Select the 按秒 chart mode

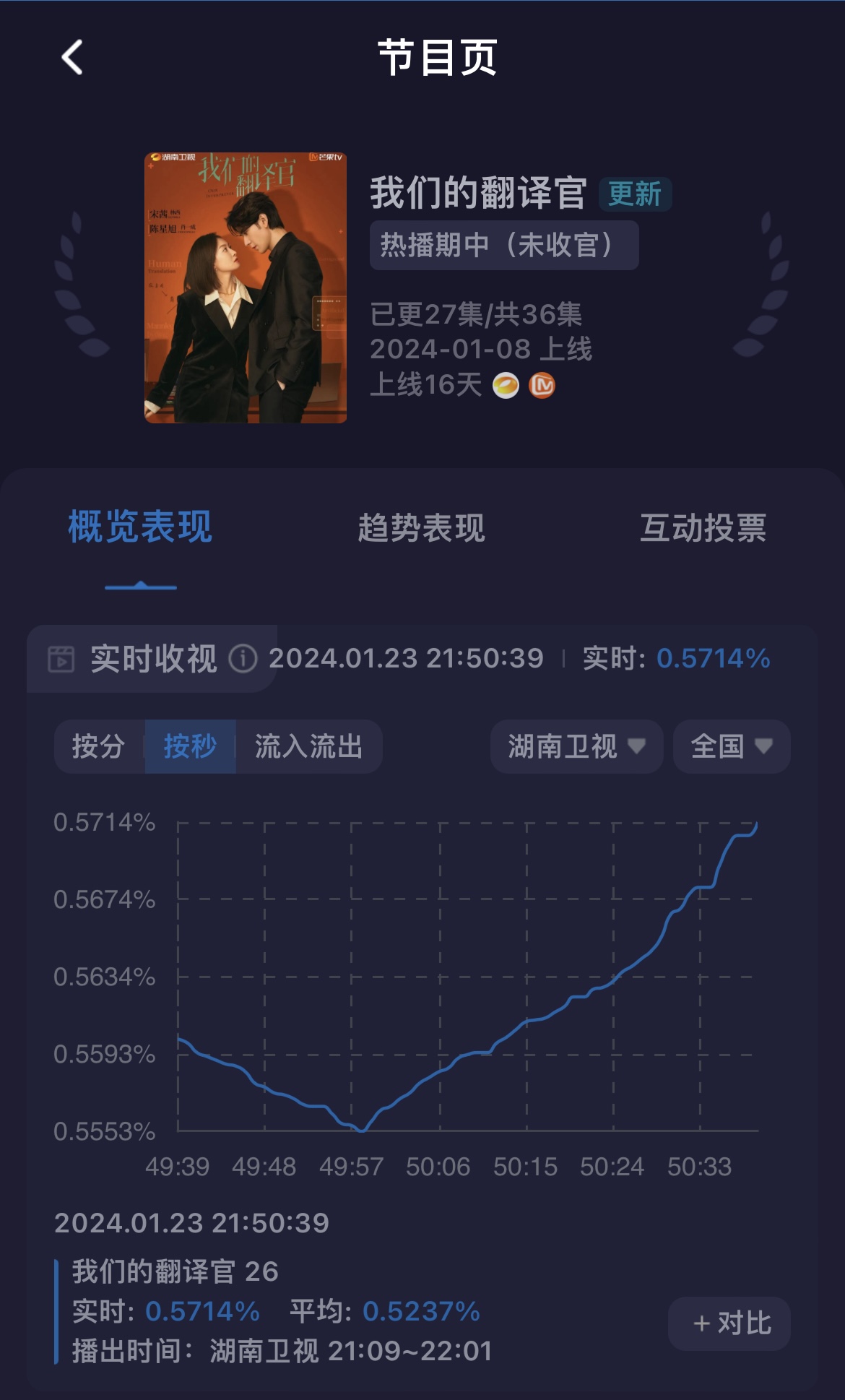pos(190,746)
